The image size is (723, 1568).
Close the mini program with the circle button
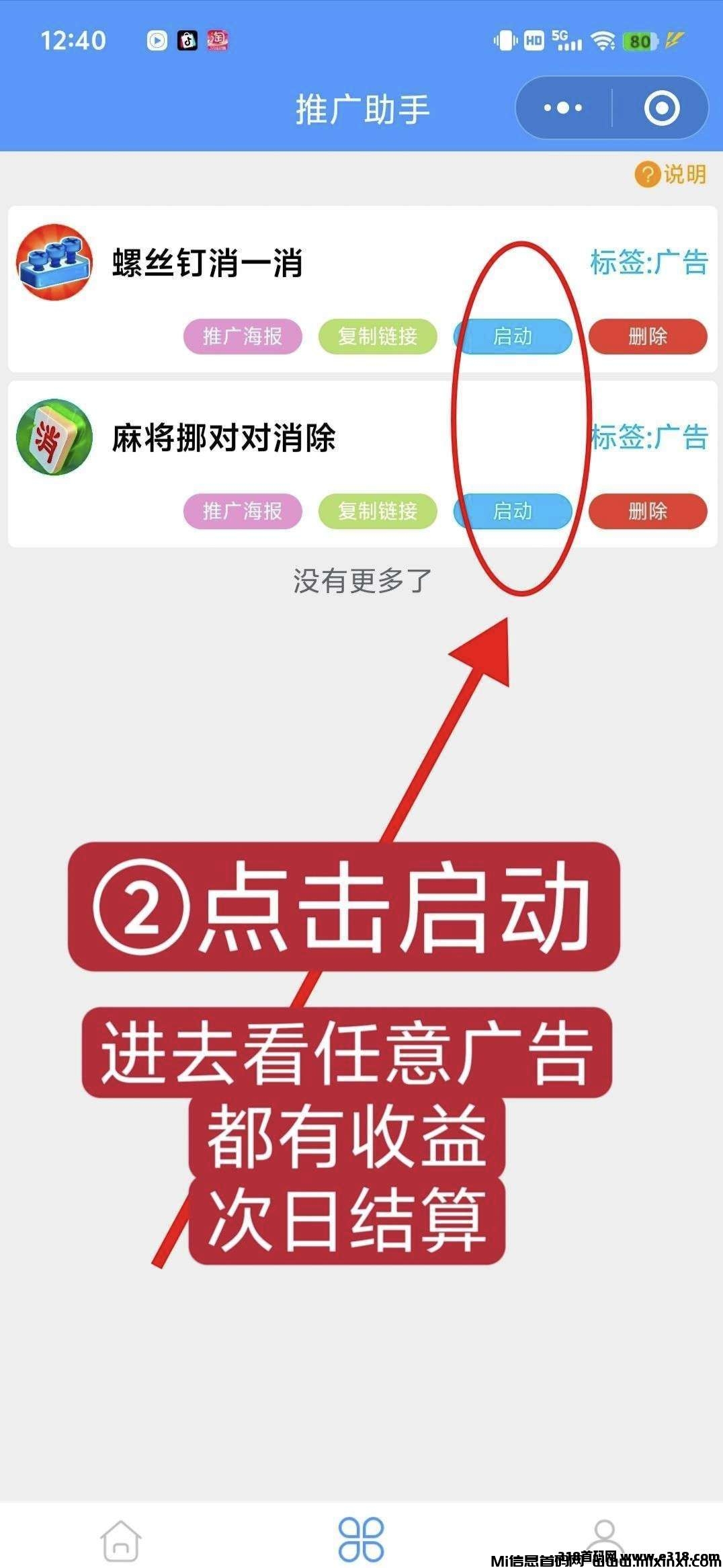coord(661,108)
